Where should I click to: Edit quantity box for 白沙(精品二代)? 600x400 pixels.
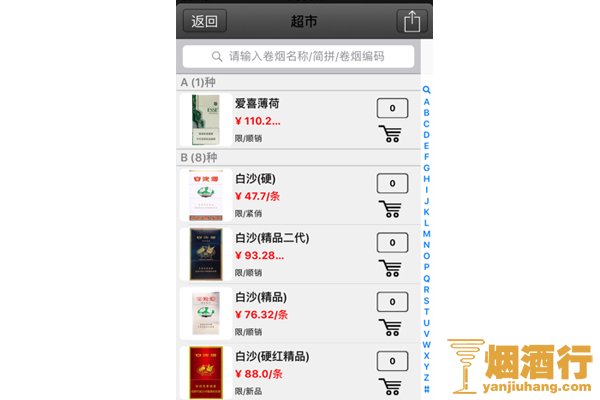pos(392,242)
